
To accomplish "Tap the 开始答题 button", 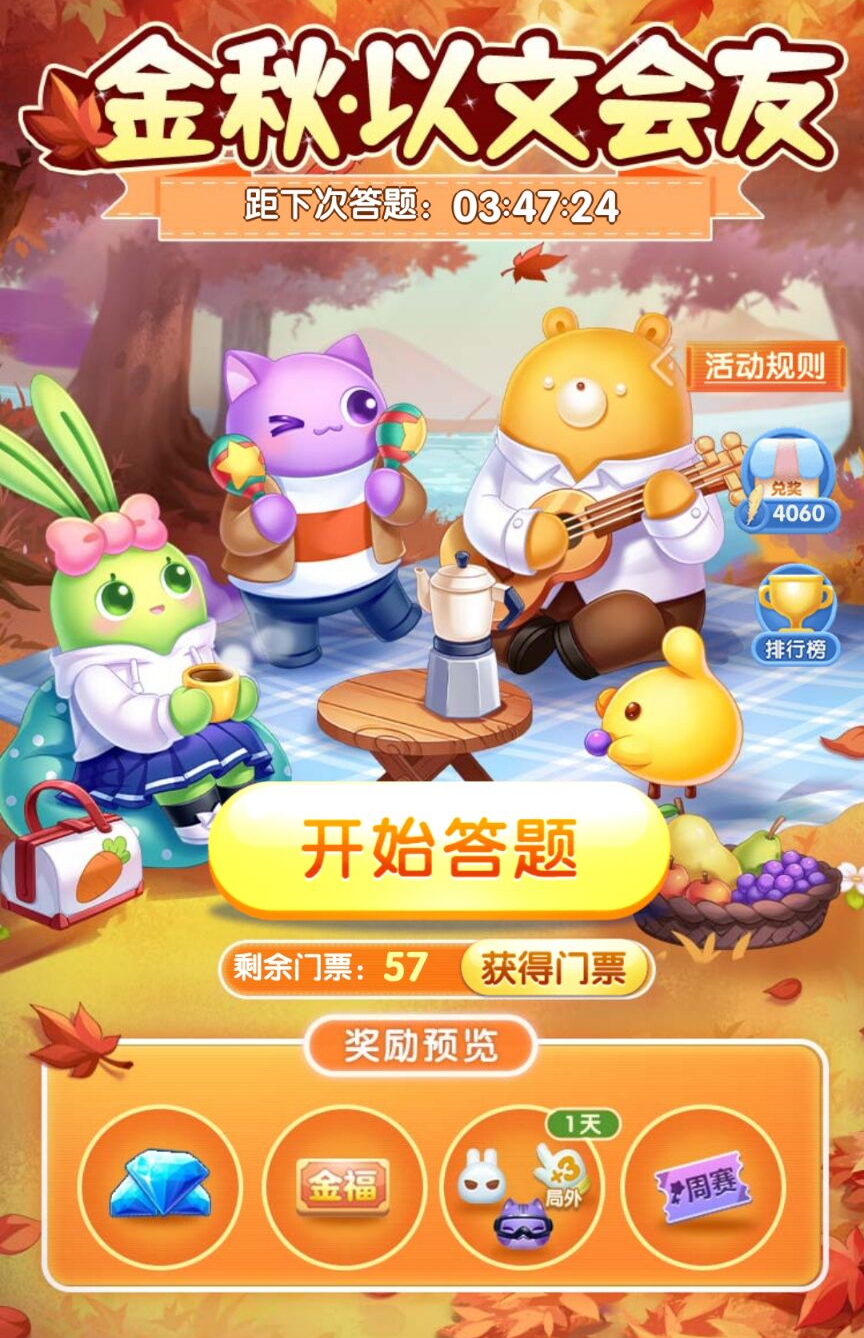I will (x=439, y=850).
